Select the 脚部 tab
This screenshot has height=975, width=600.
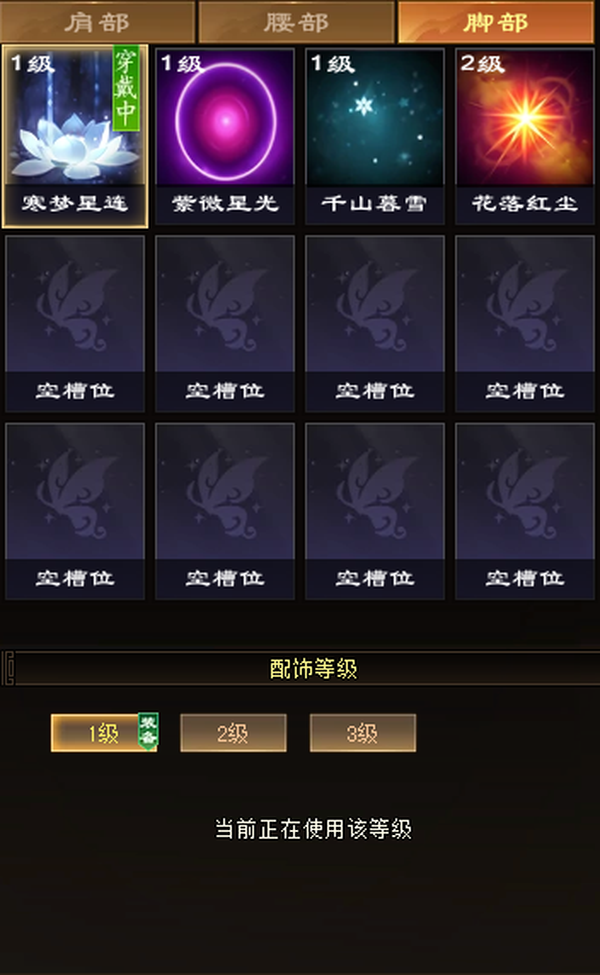tap(496, 22)
